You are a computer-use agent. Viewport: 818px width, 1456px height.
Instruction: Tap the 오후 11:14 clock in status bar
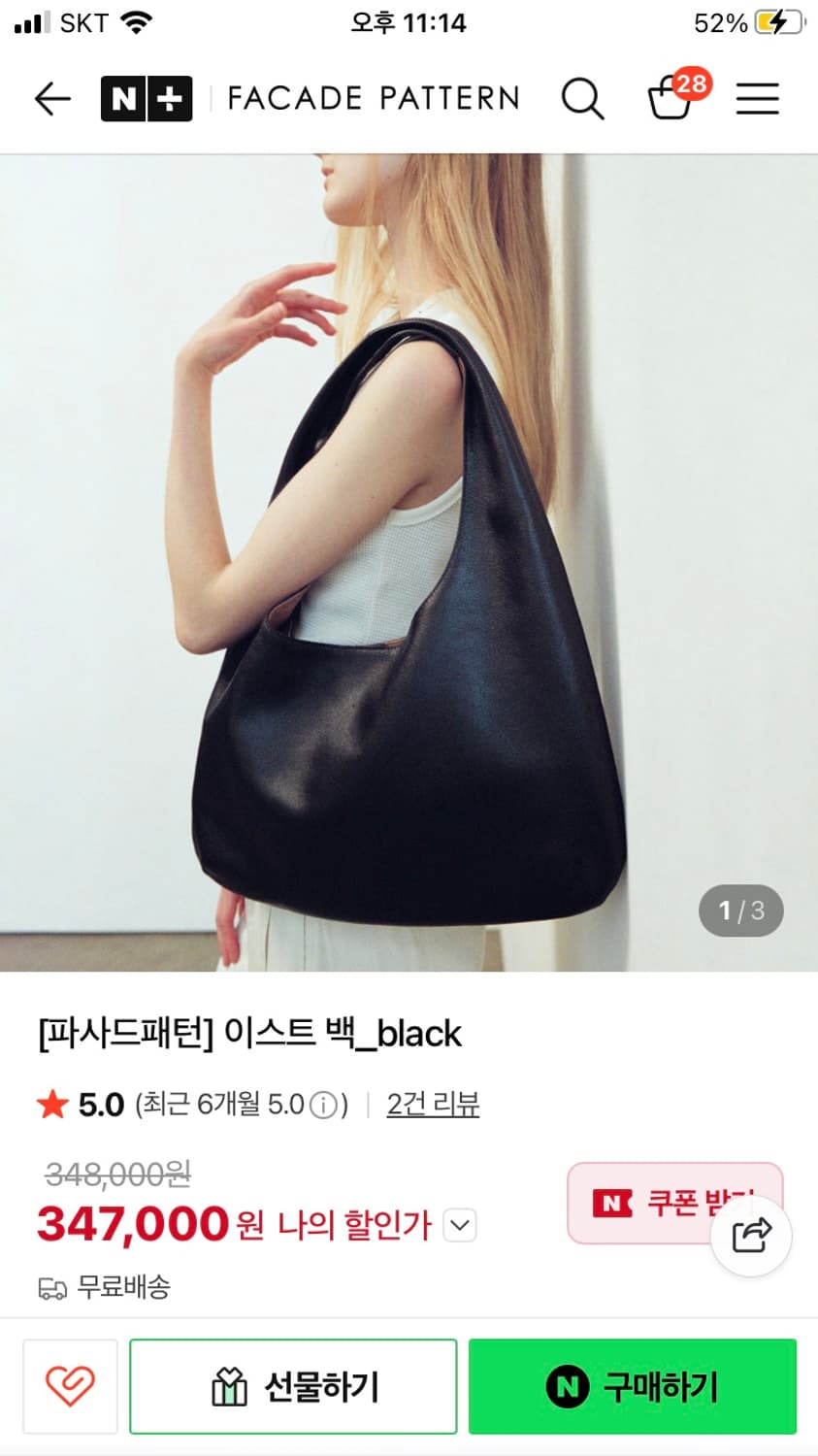(409, 22)
